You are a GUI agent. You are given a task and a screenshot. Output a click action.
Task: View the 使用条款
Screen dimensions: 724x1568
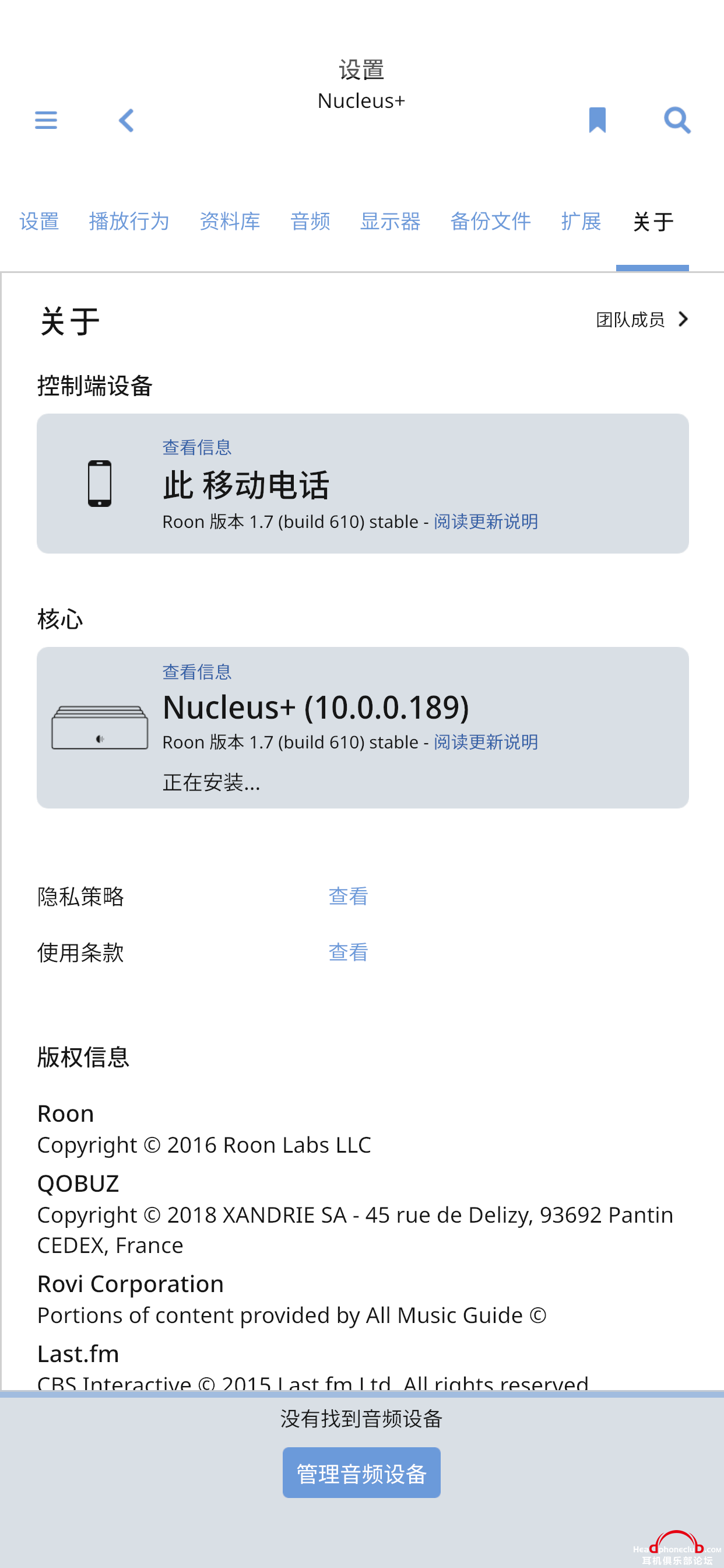tap(348, 952)
